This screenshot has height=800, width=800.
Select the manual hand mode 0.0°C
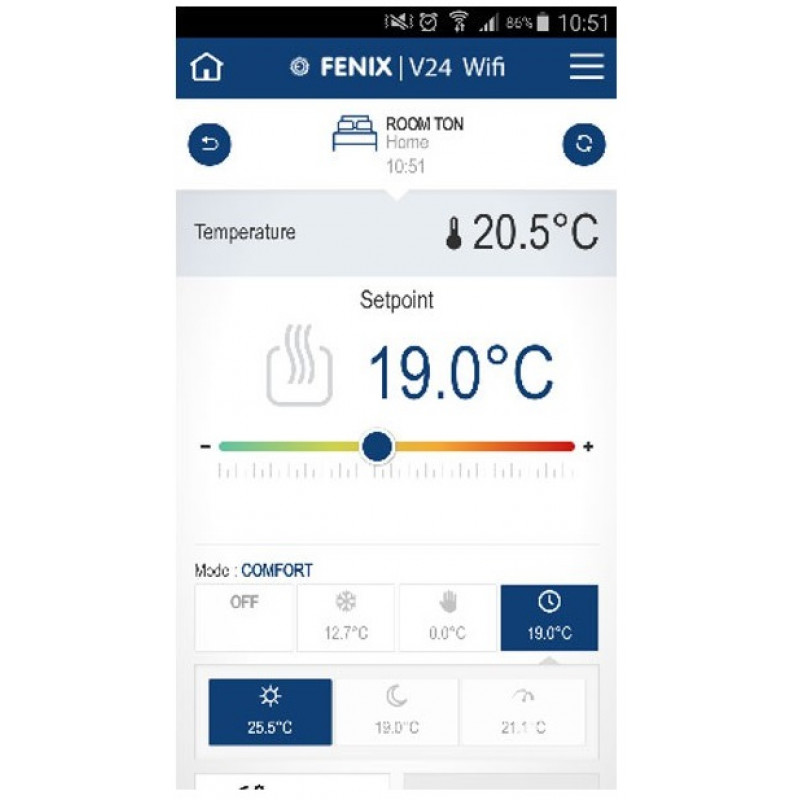coord(447,617)
